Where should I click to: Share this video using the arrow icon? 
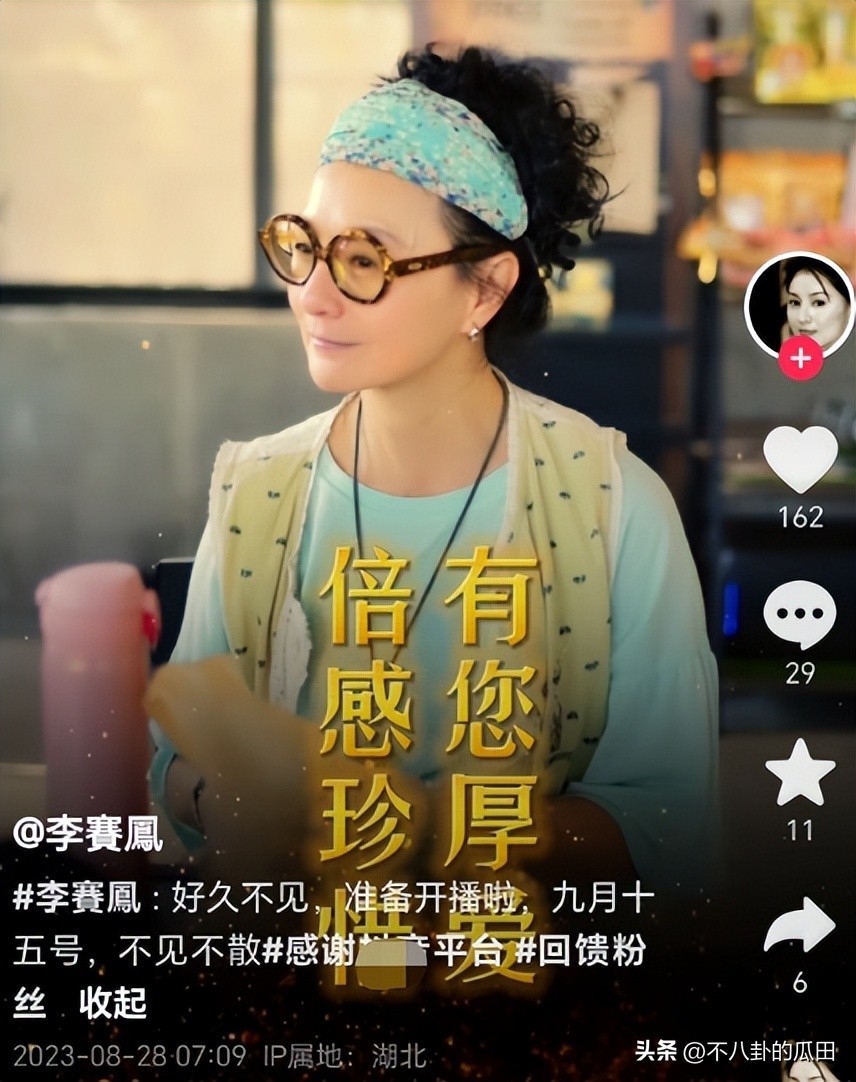800,926
